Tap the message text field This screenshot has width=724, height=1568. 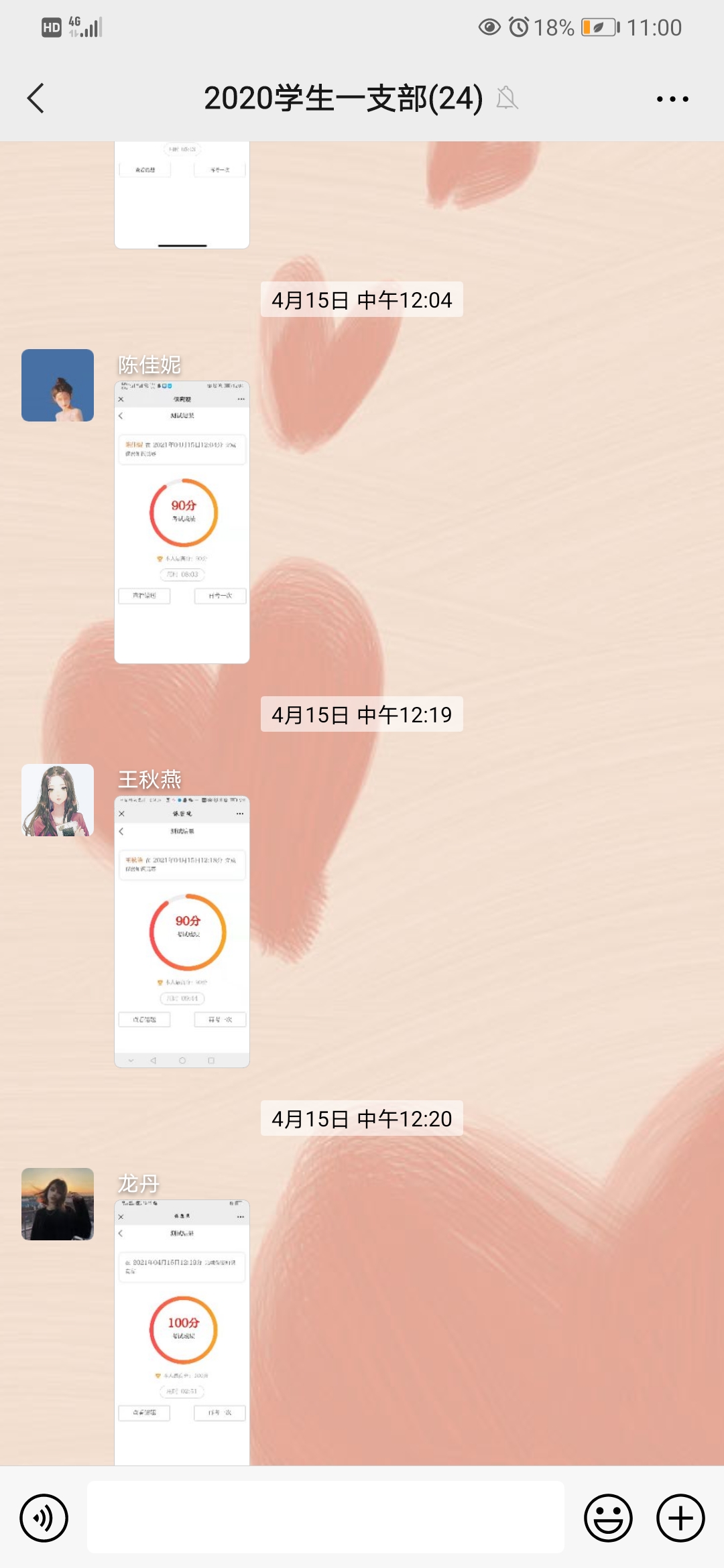pyautogui.click(x=326, y=1518)
